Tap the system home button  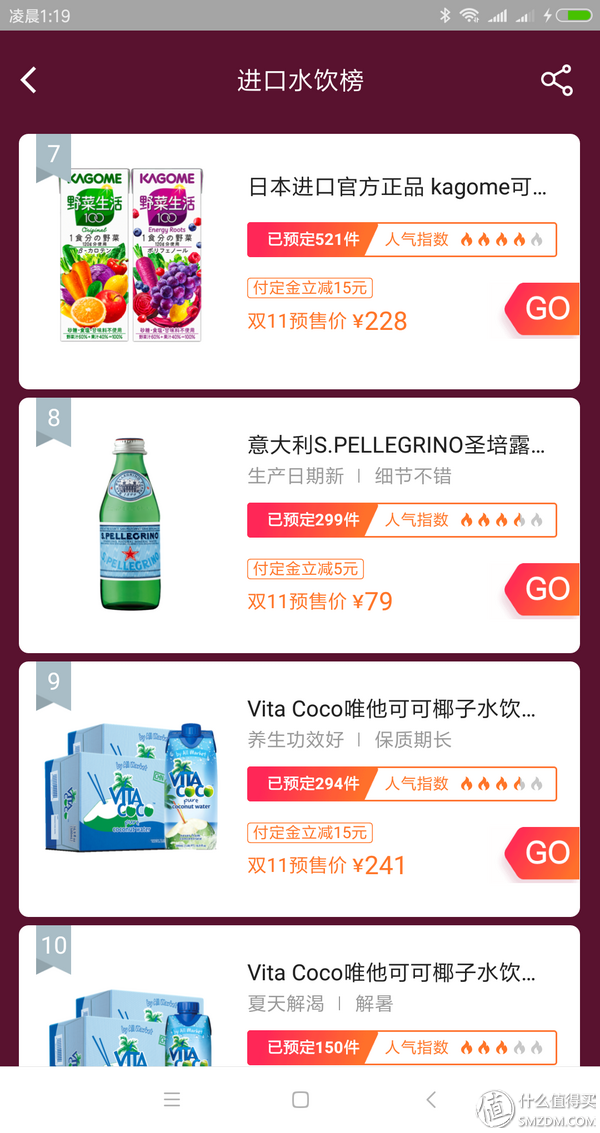click(300, 1100)
